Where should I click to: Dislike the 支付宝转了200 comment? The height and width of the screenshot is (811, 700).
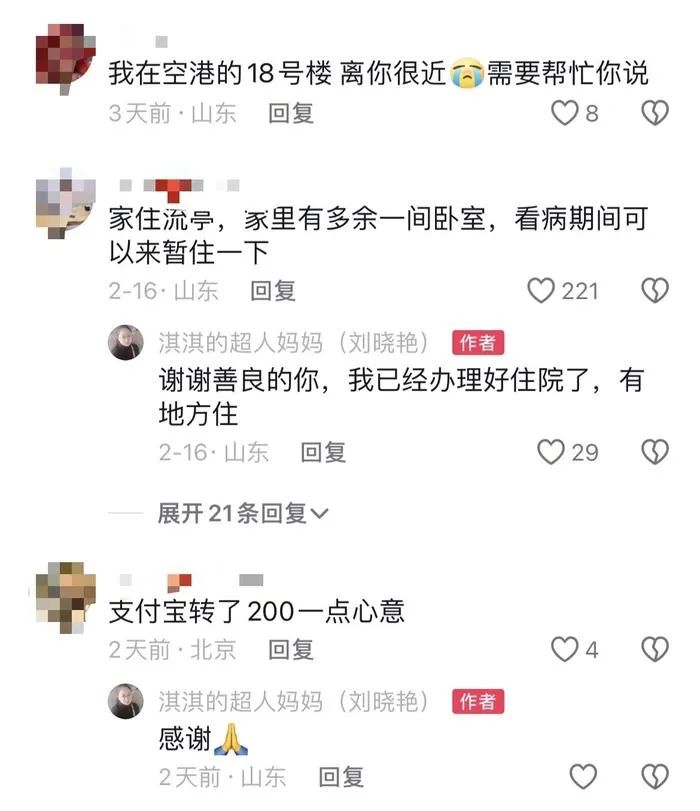click(654, 650)
